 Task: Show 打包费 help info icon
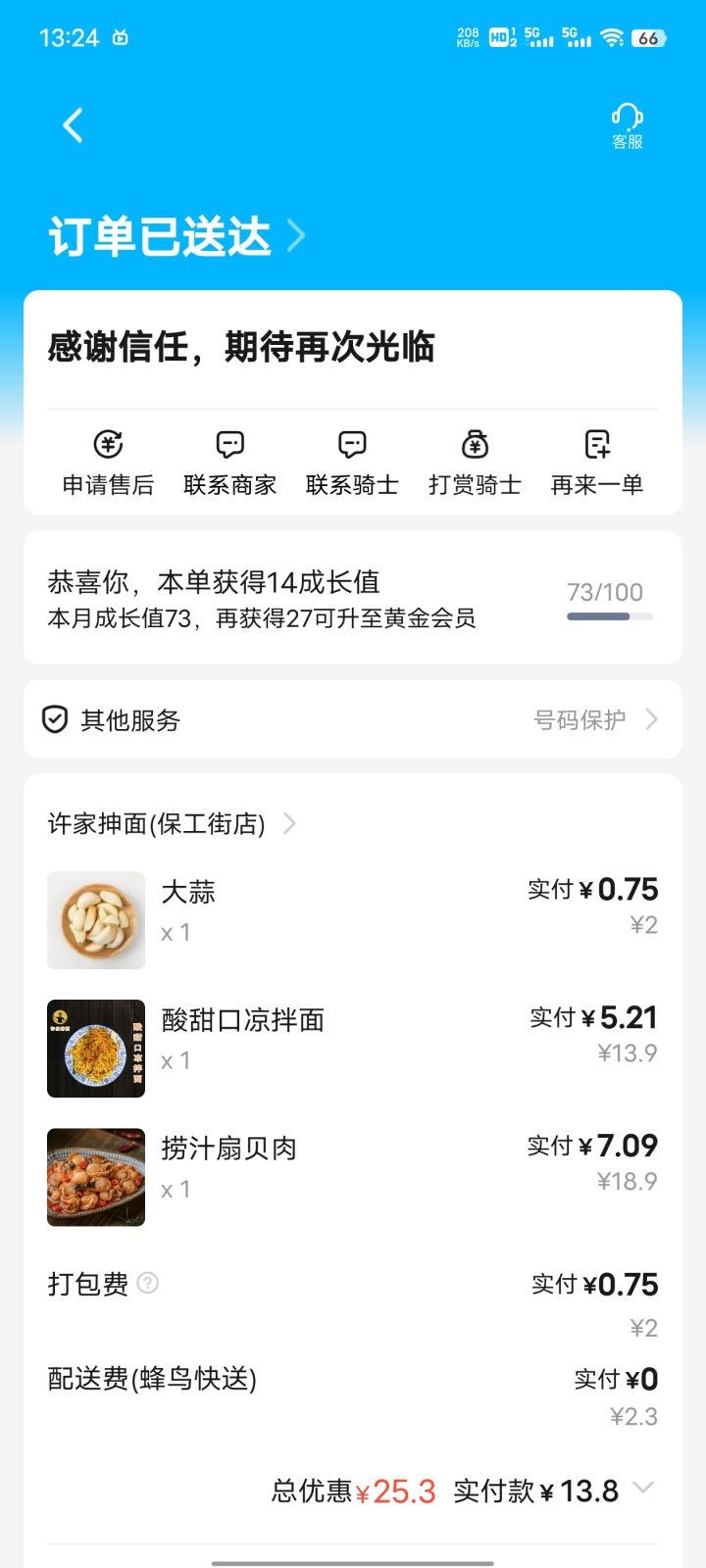point(148,1283)
